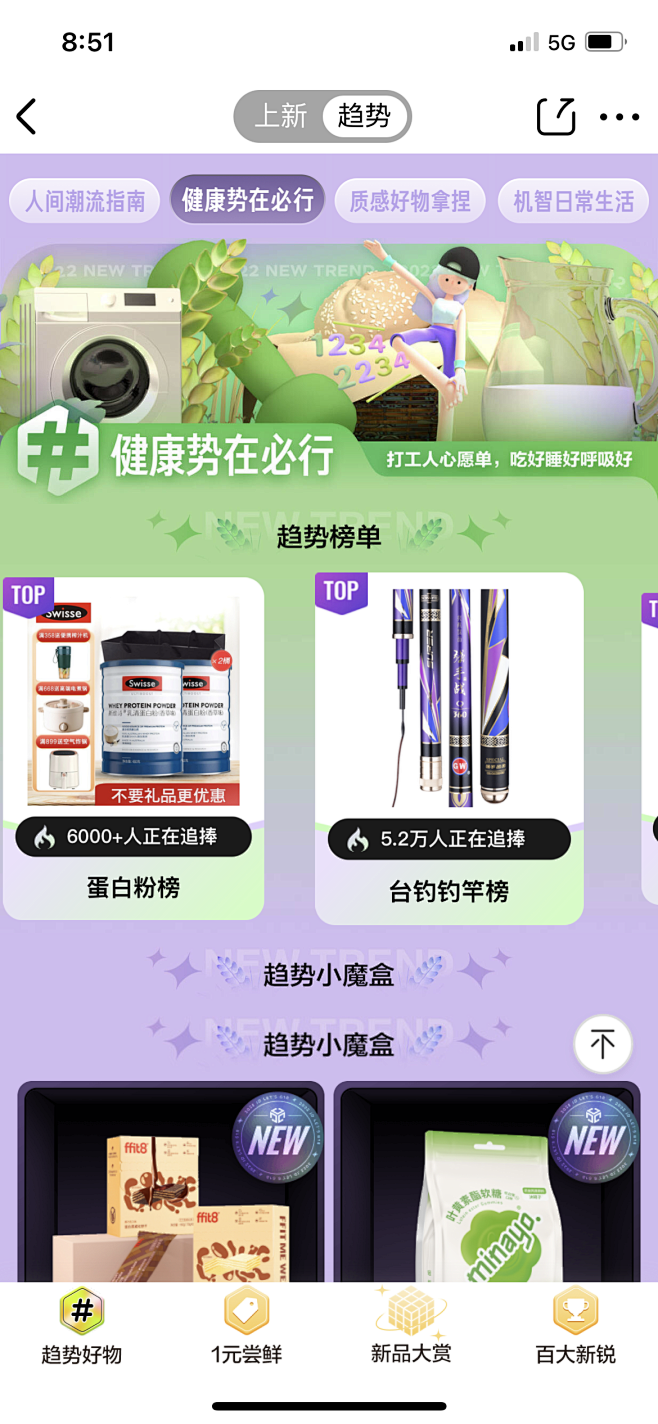658x1424 pixels.
Task: Open the 百大新锐 bottom tab
Action: tap(575, 1327)
